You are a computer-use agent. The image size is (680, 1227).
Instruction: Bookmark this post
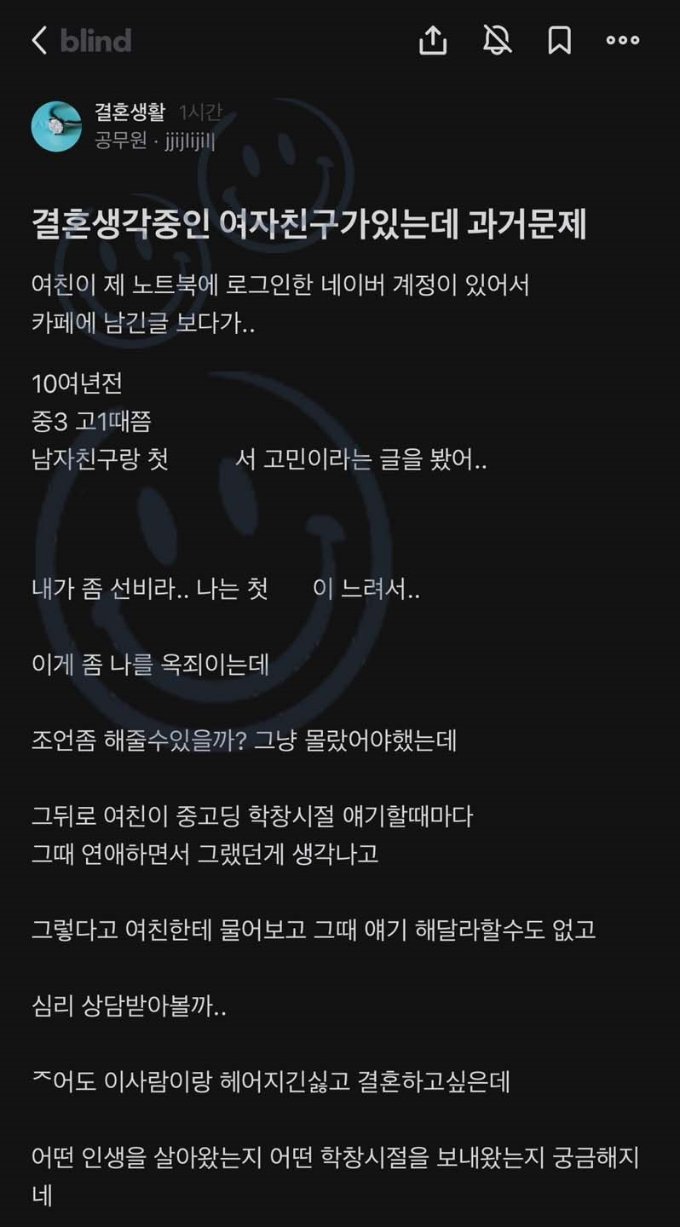pyautogui.click(x=559, y=40)
